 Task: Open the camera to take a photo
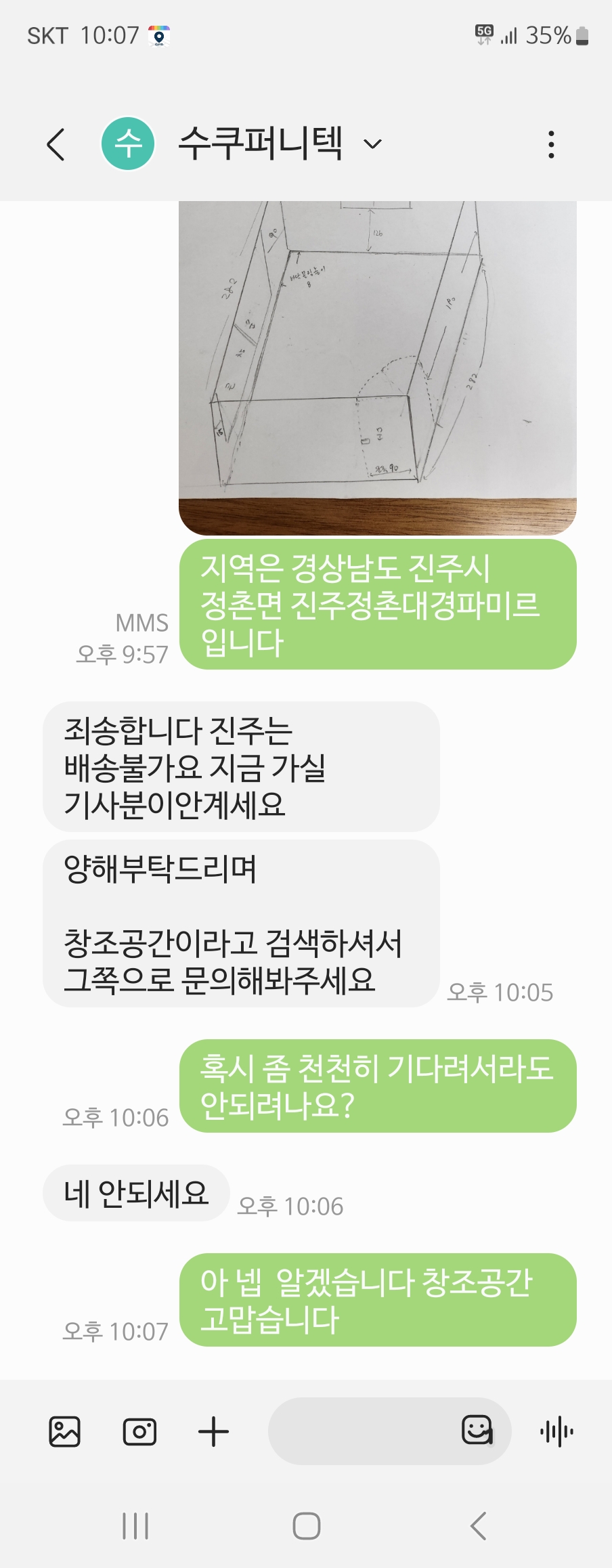[x=139, y=1431]
